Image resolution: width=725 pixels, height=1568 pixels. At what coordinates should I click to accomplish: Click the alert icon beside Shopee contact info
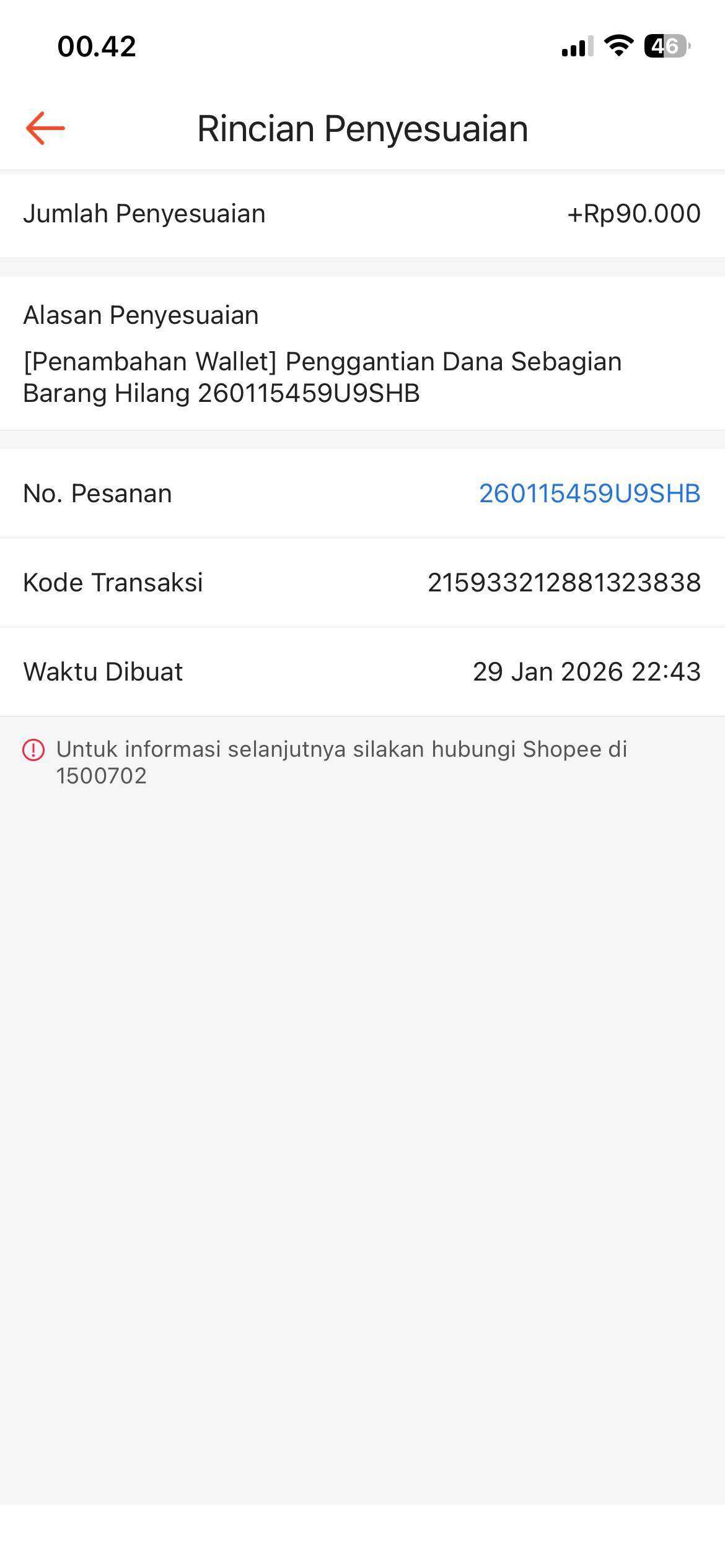tap(34, 751)
